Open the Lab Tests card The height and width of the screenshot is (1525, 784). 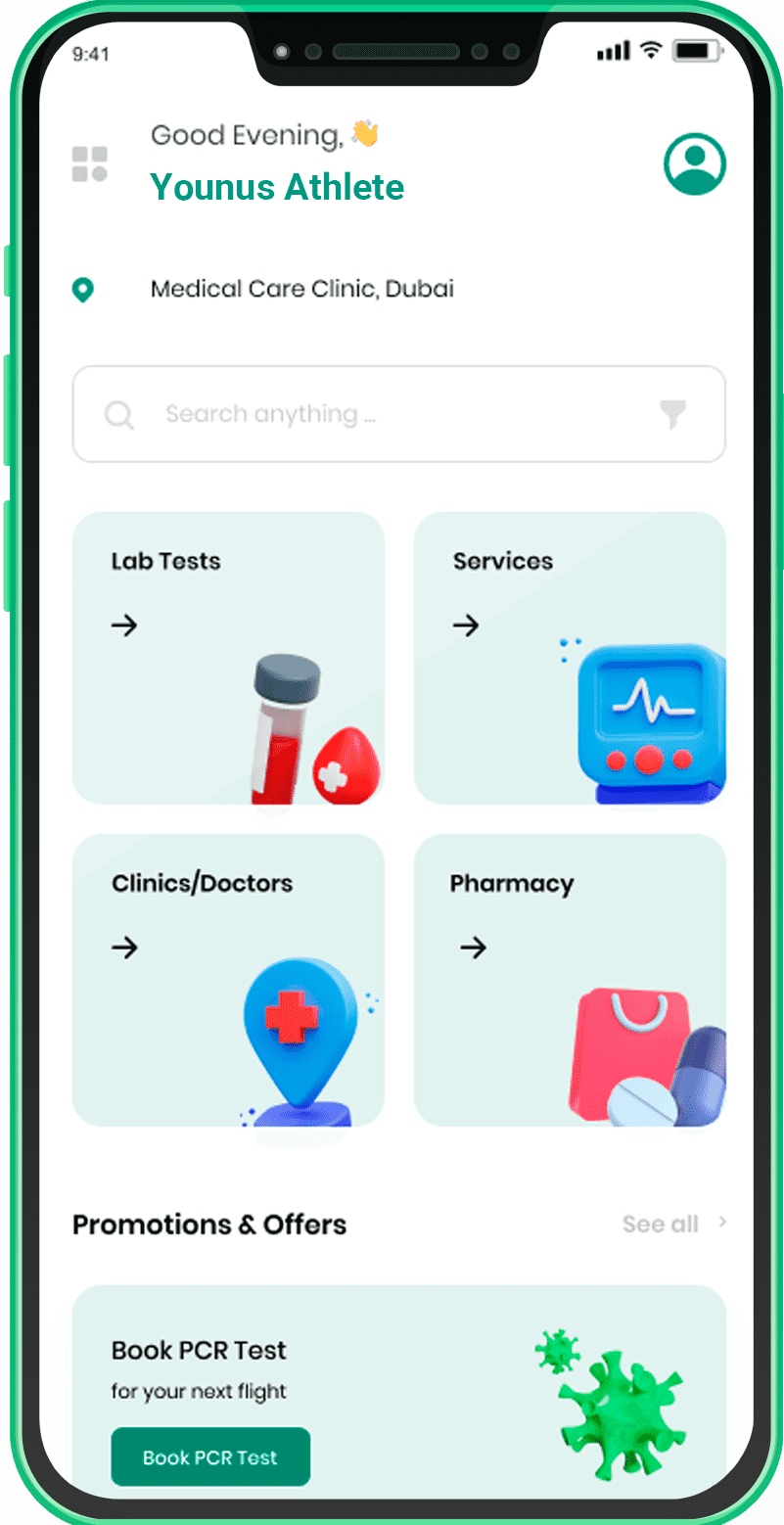coord(228,658)
